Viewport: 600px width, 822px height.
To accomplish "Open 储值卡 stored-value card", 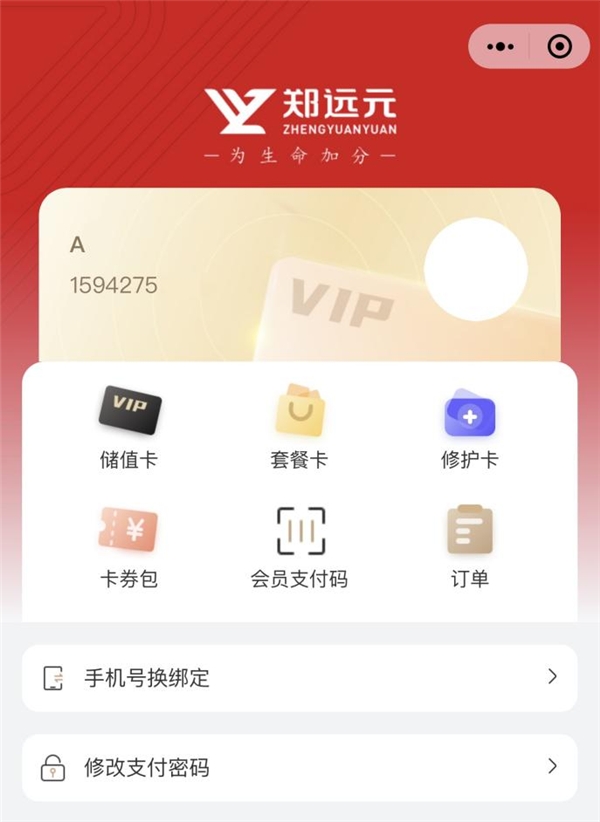I will tap(129, 427).
